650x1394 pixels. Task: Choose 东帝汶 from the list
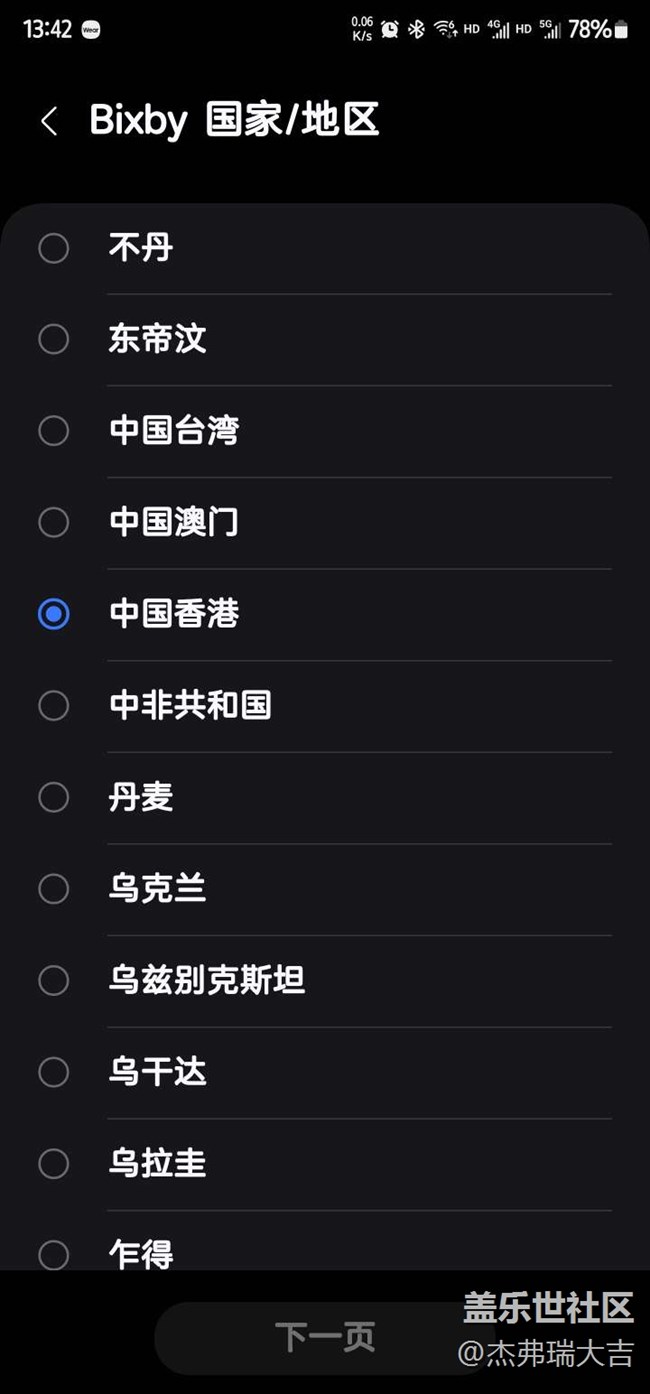[x=54, y=340]
